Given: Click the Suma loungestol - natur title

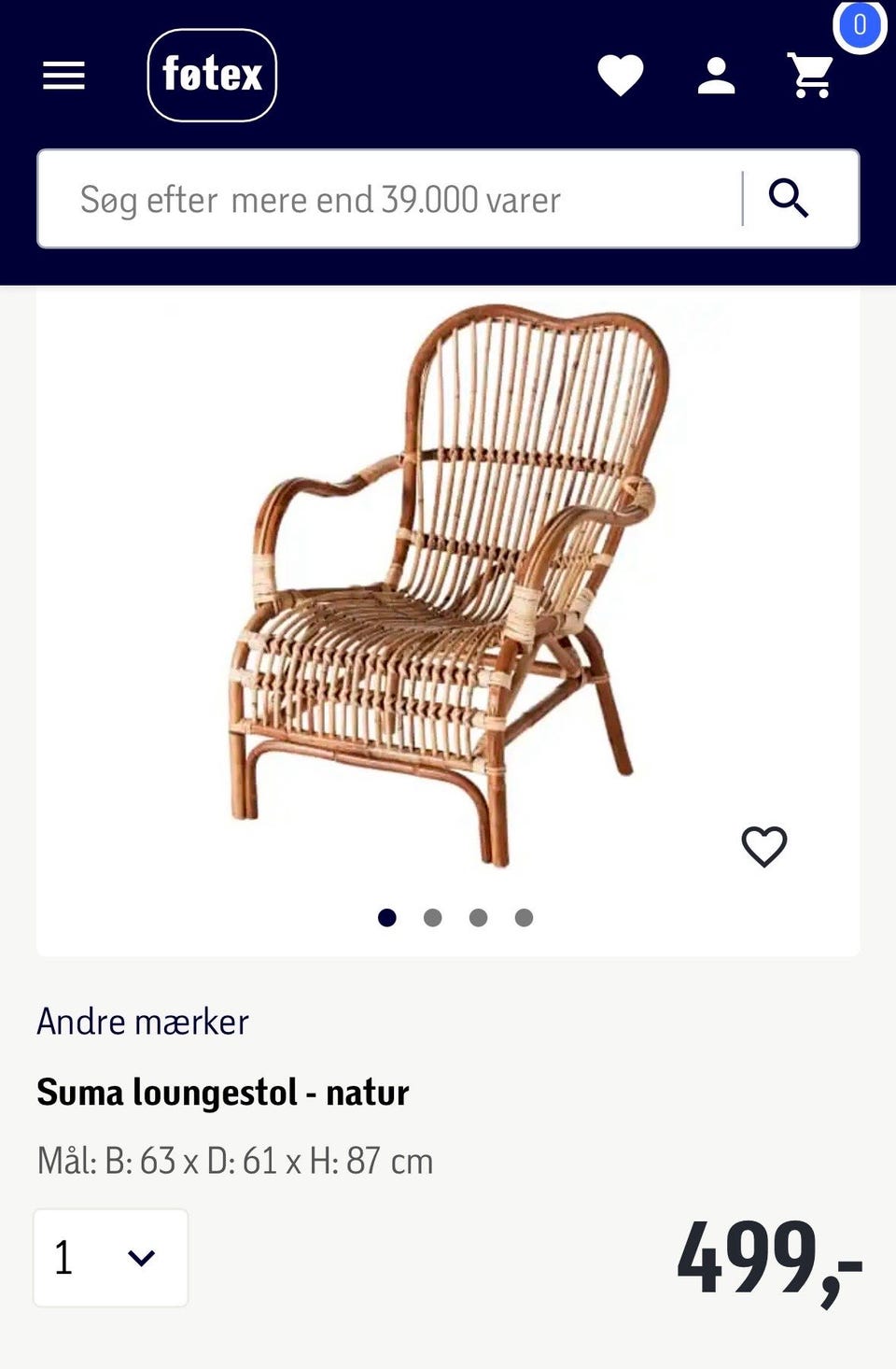Looking at the screenshot, I should pyautogui.click(x=223, y=1091).
